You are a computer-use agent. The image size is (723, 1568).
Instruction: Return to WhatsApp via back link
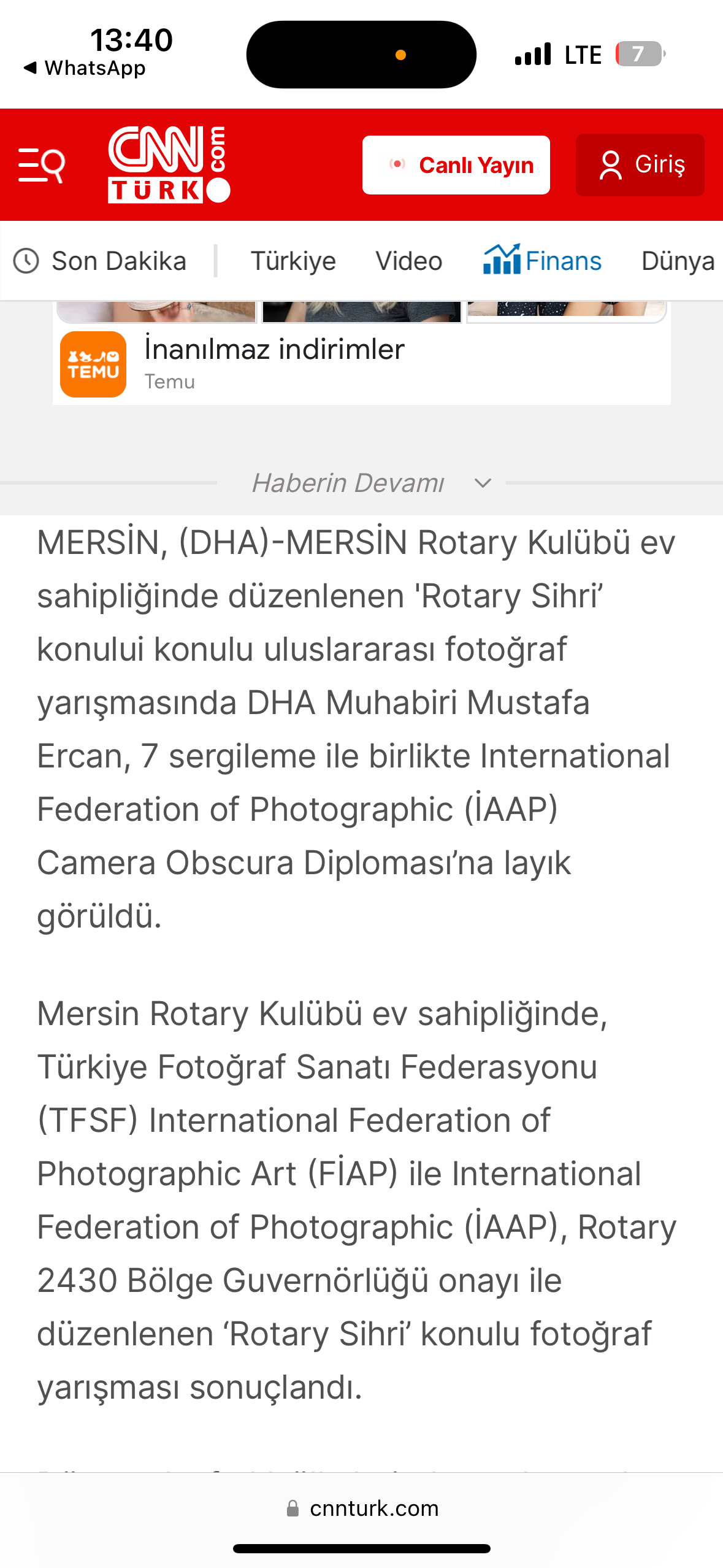[85, 68]
